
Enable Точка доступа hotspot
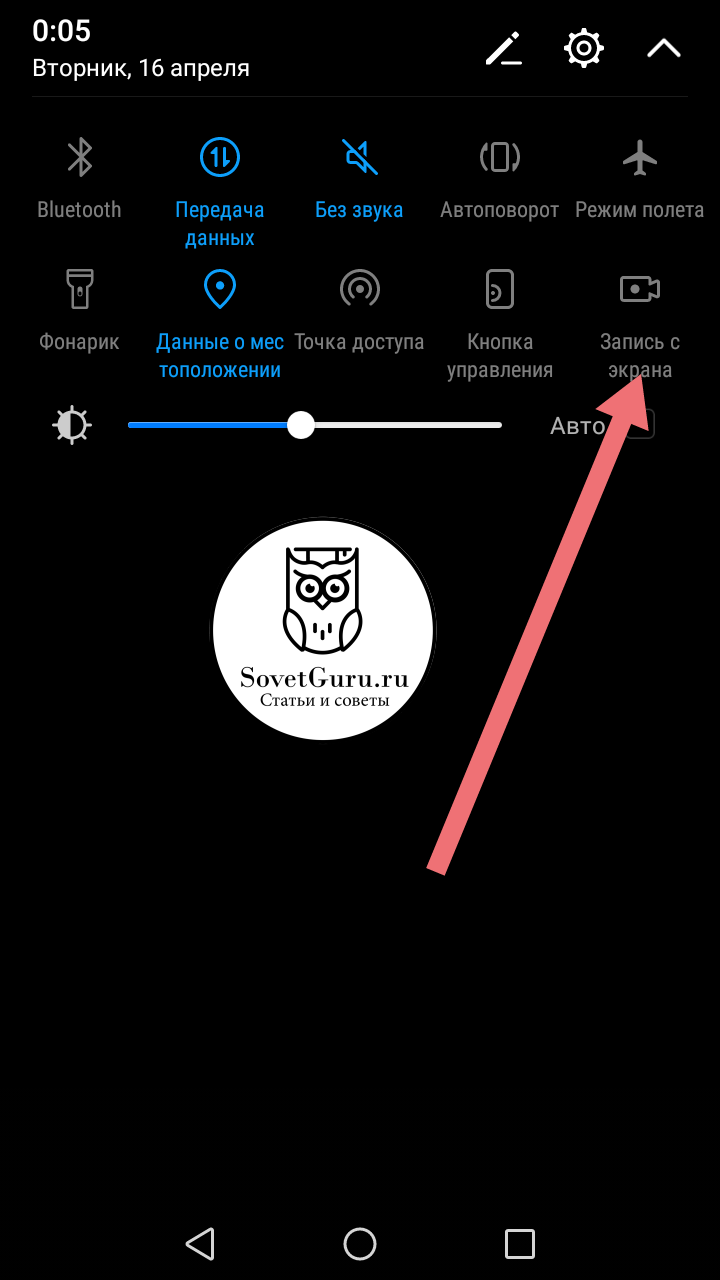(359, 310)
